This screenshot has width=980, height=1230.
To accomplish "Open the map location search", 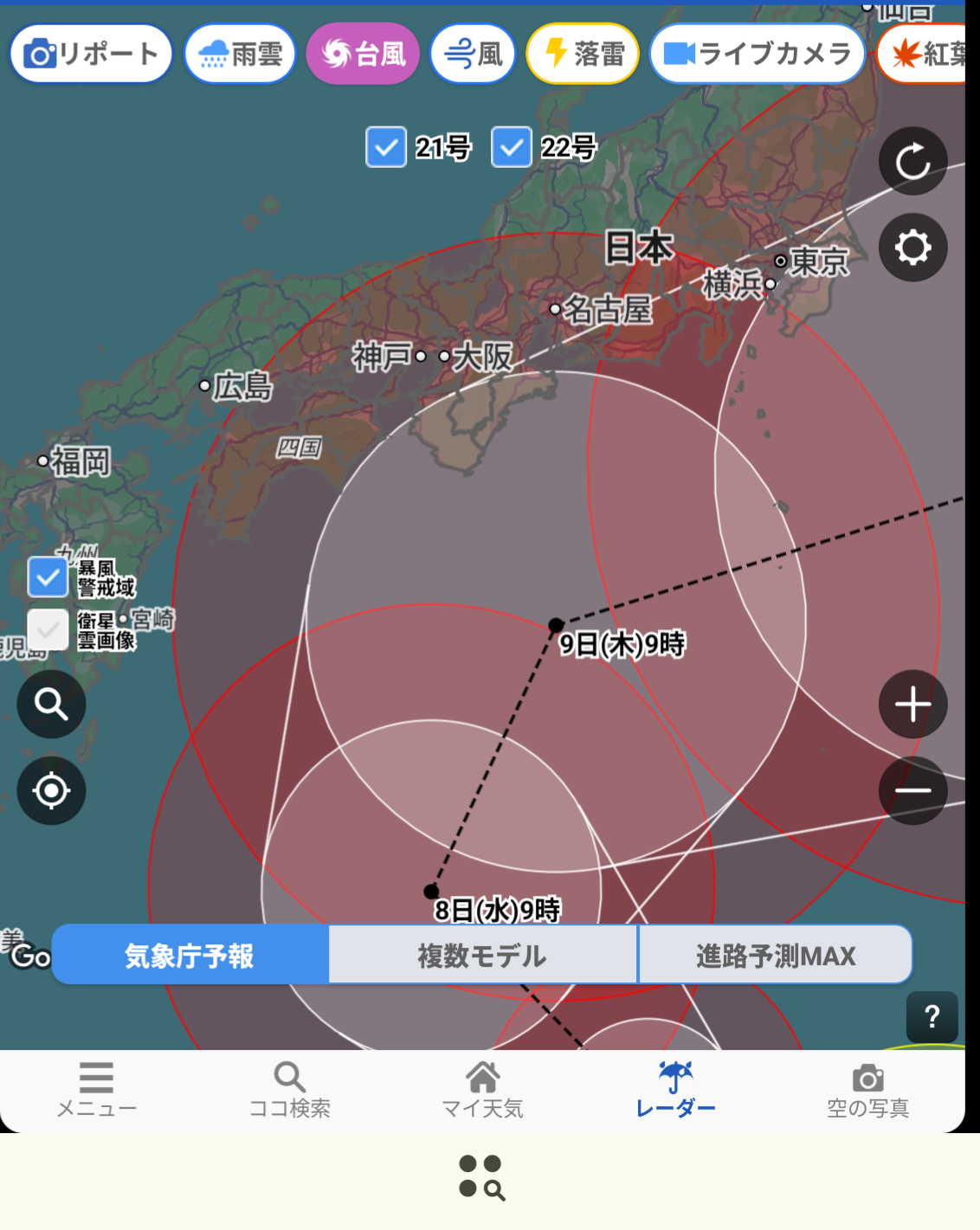I will point(51,704).
